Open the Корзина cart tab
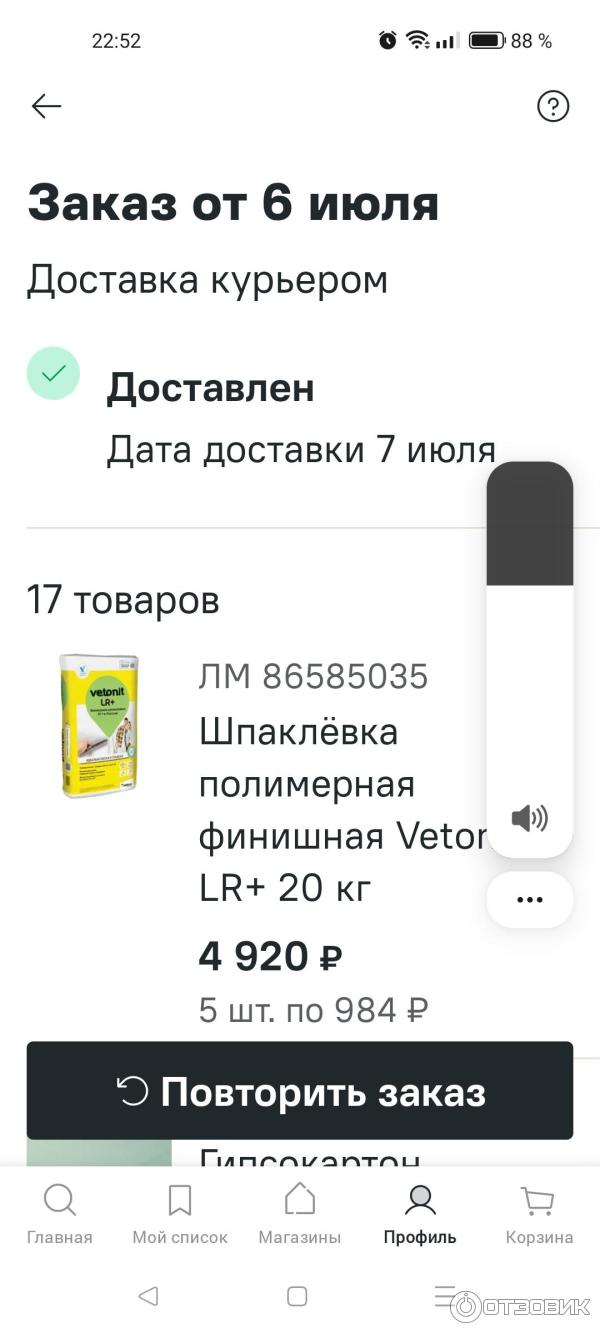Viewport: 600px width, 1333px height. [539, 1214]
